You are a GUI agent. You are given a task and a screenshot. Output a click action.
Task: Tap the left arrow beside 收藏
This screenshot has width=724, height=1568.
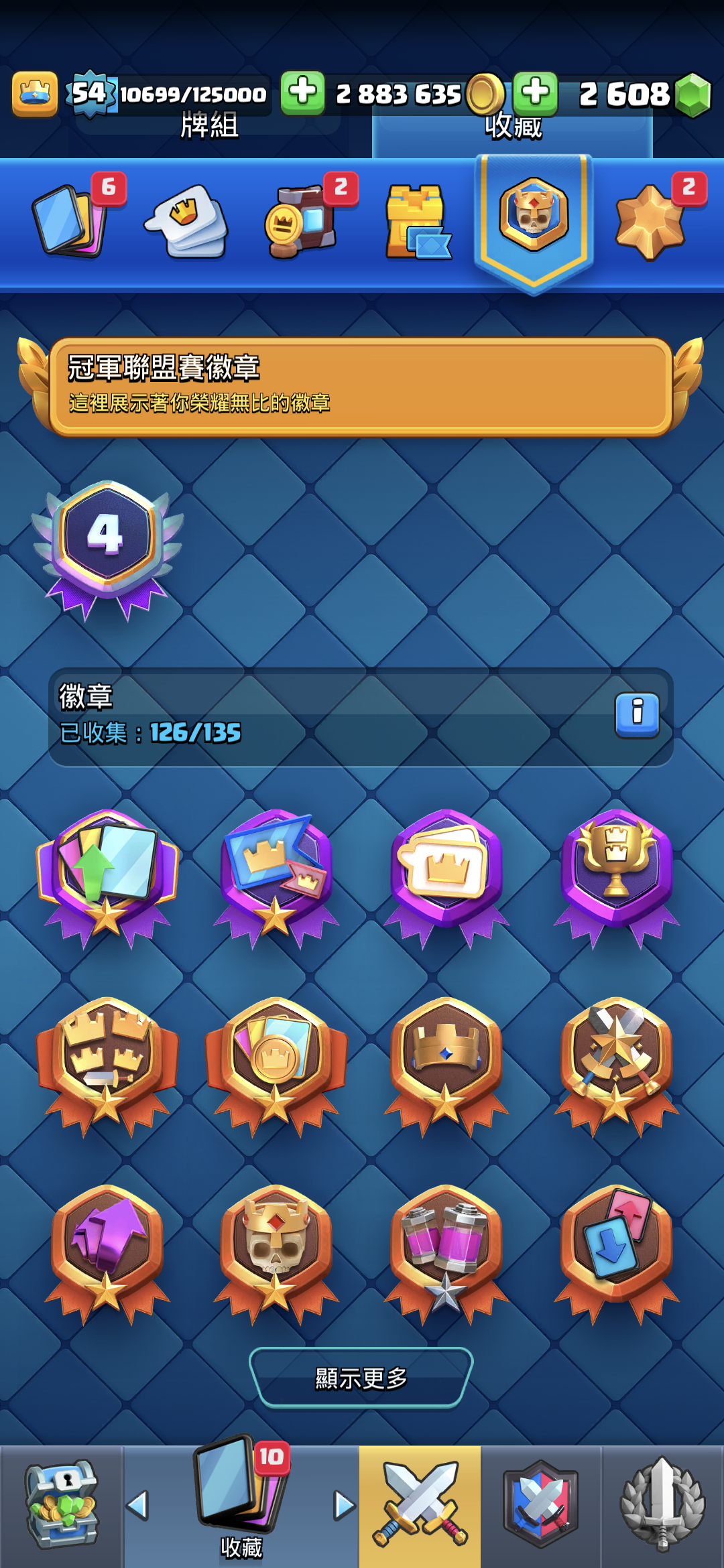coord(137,1505)
